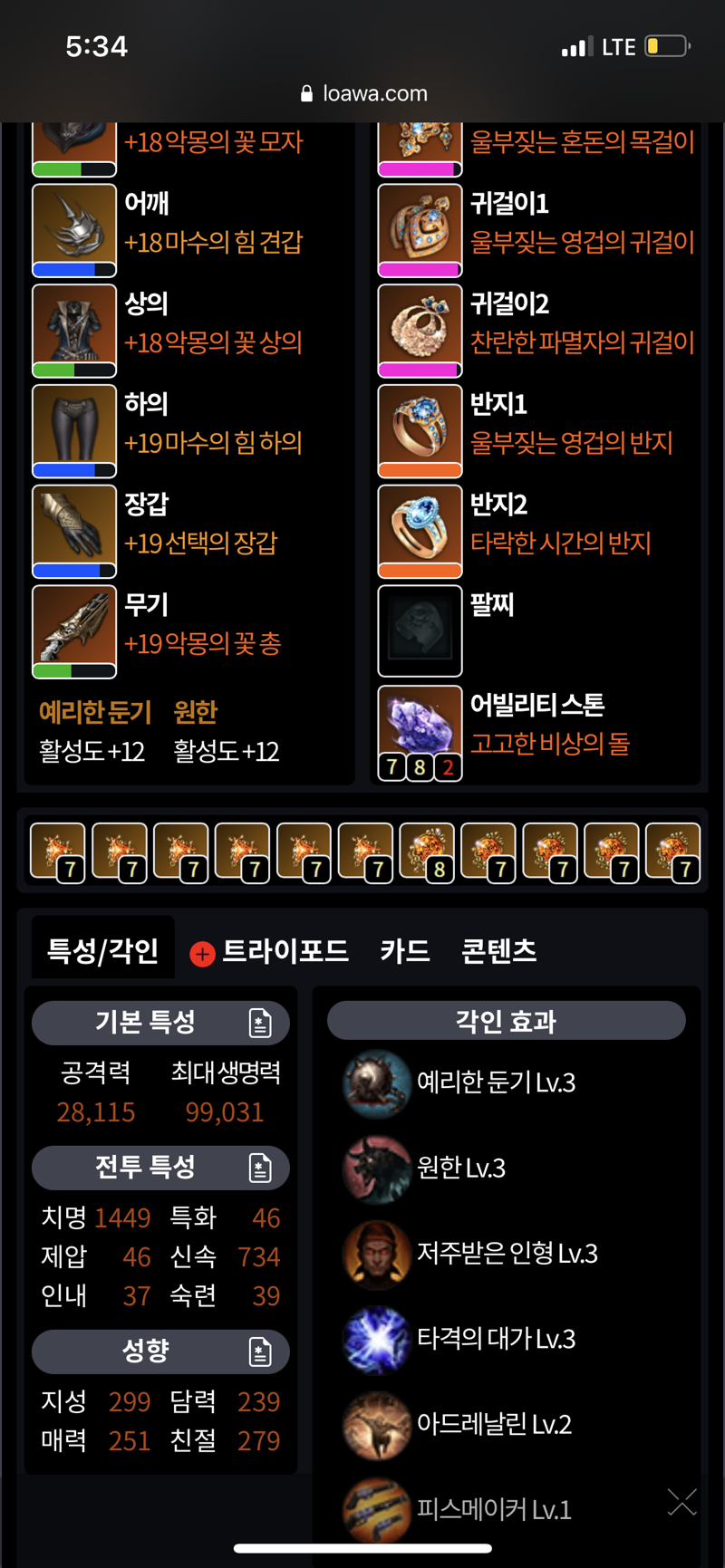Open 기본 특성 details icon

(260, 1023)
